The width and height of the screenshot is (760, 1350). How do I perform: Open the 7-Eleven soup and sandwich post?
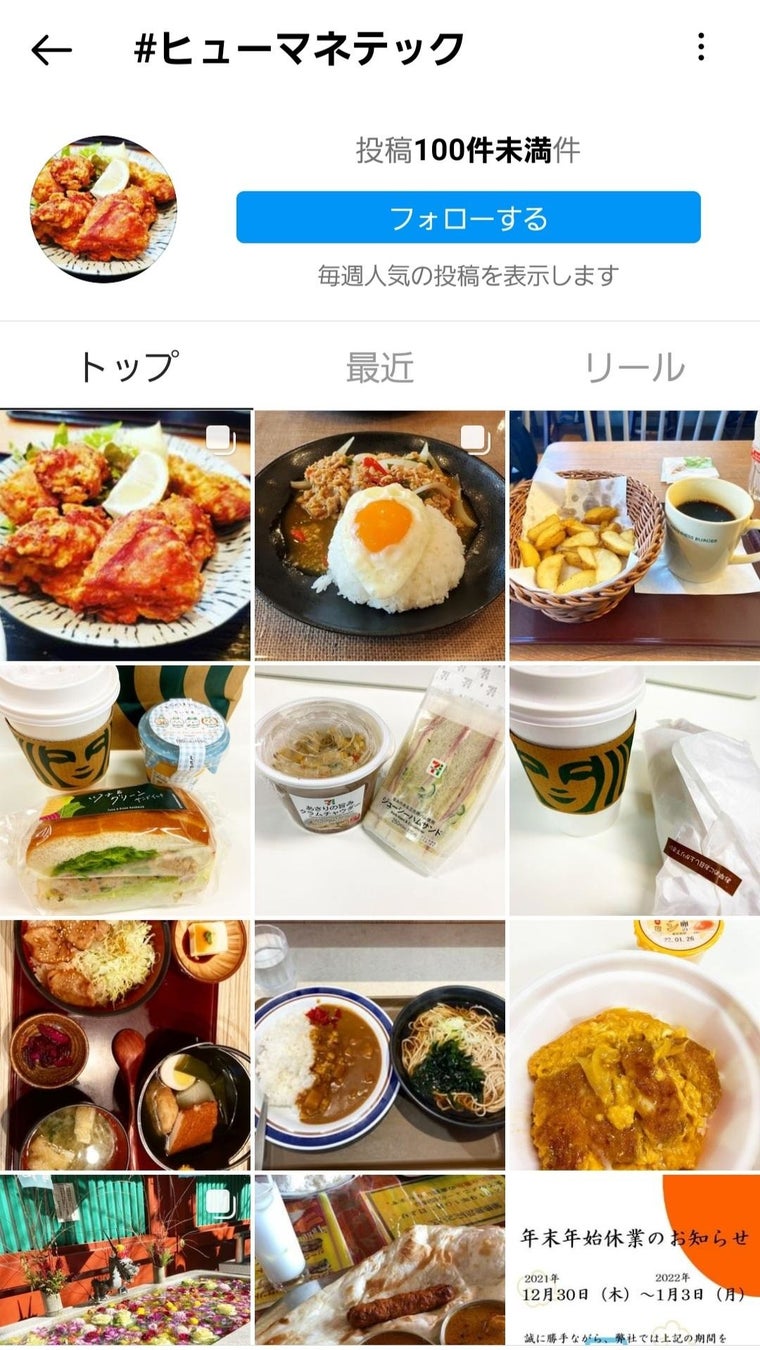380,790
